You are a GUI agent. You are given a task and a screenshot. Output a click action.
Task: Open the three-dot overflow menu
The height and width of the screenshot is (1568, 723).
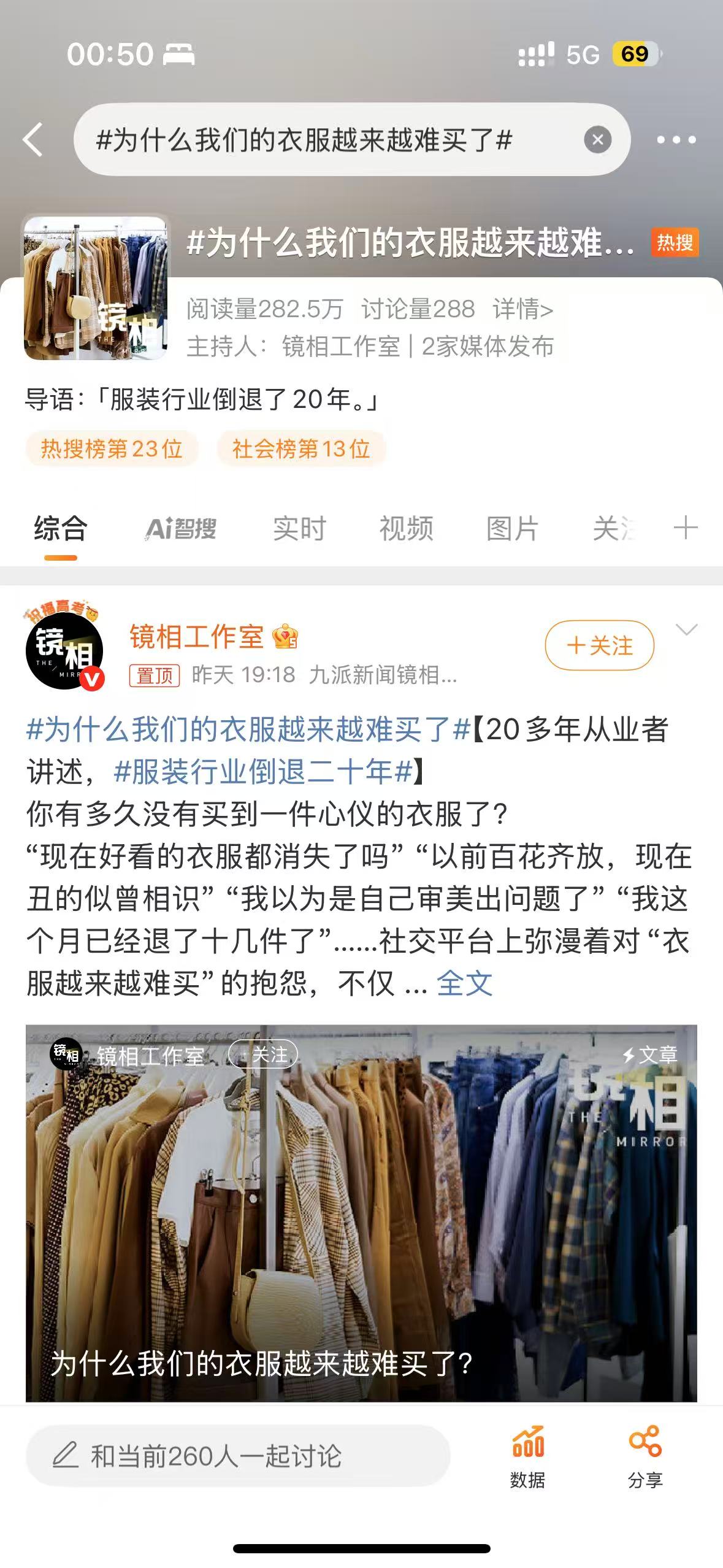tap(676, 140)
